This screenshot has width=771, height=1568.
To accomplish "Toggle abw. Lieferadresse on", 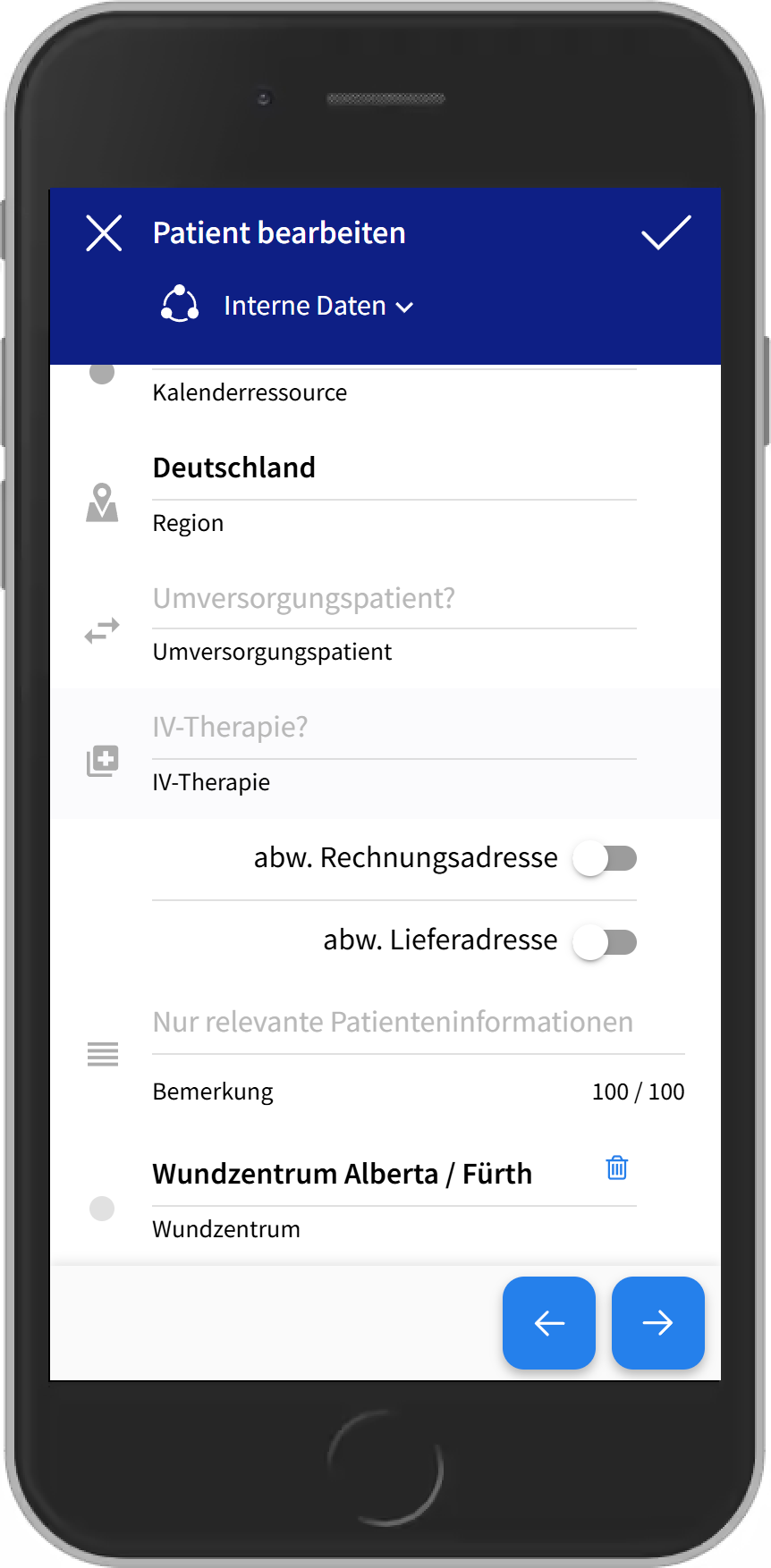I will pos(606,942).
